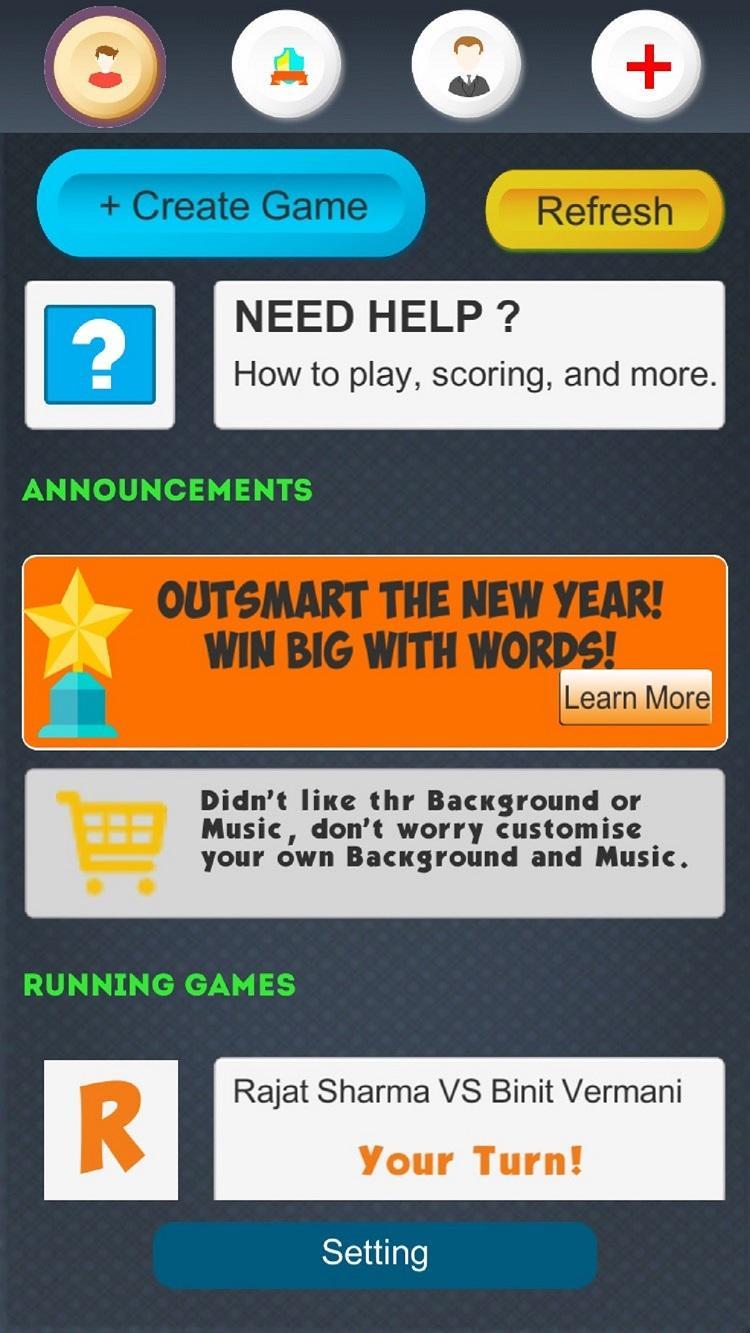Open the player profile avatar icon
The image size is (750, 1333).
pos(104,66)
